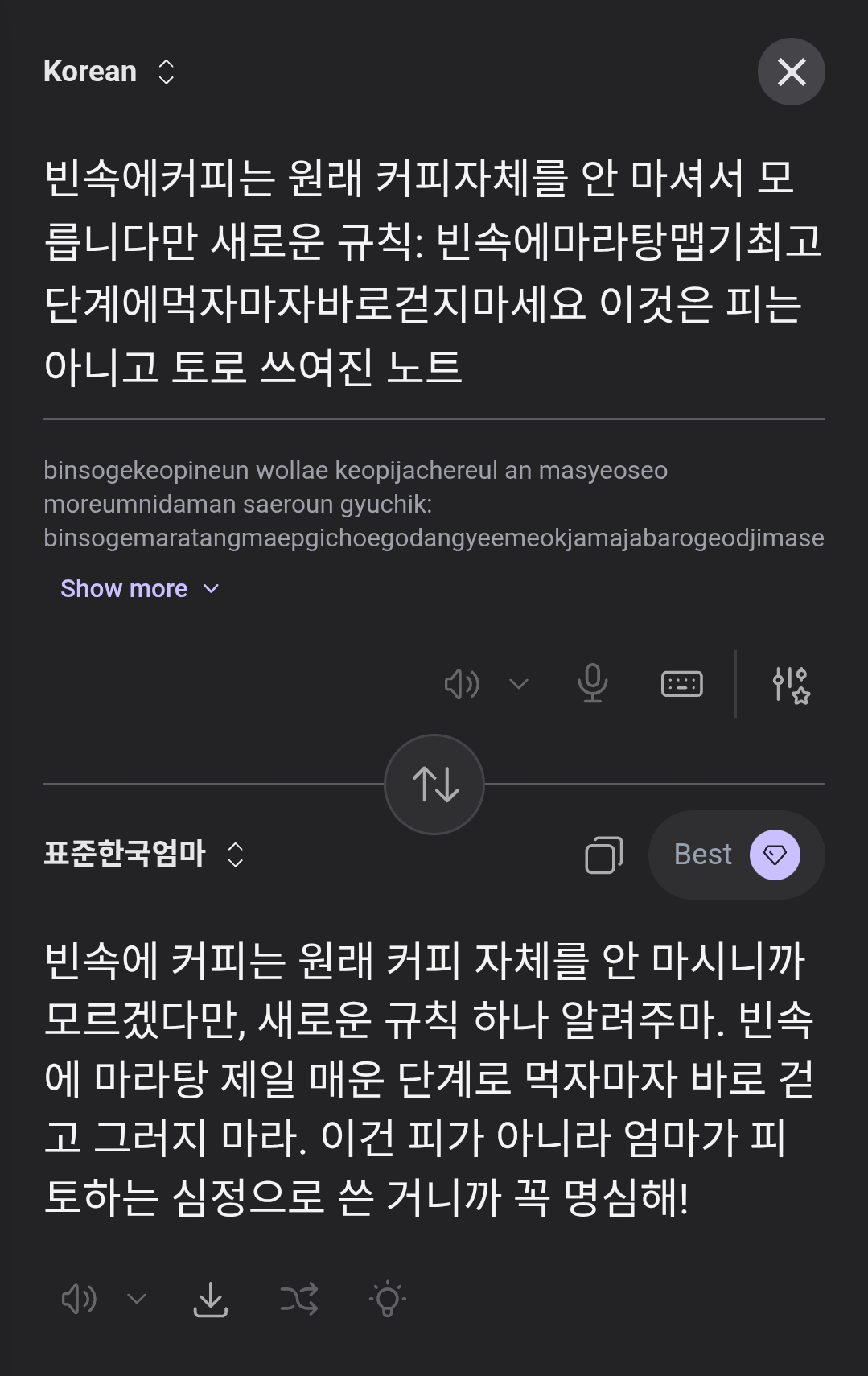Screen dimensions: 868x1376
Task: Select the Best quality option
Action: point(736,855)
